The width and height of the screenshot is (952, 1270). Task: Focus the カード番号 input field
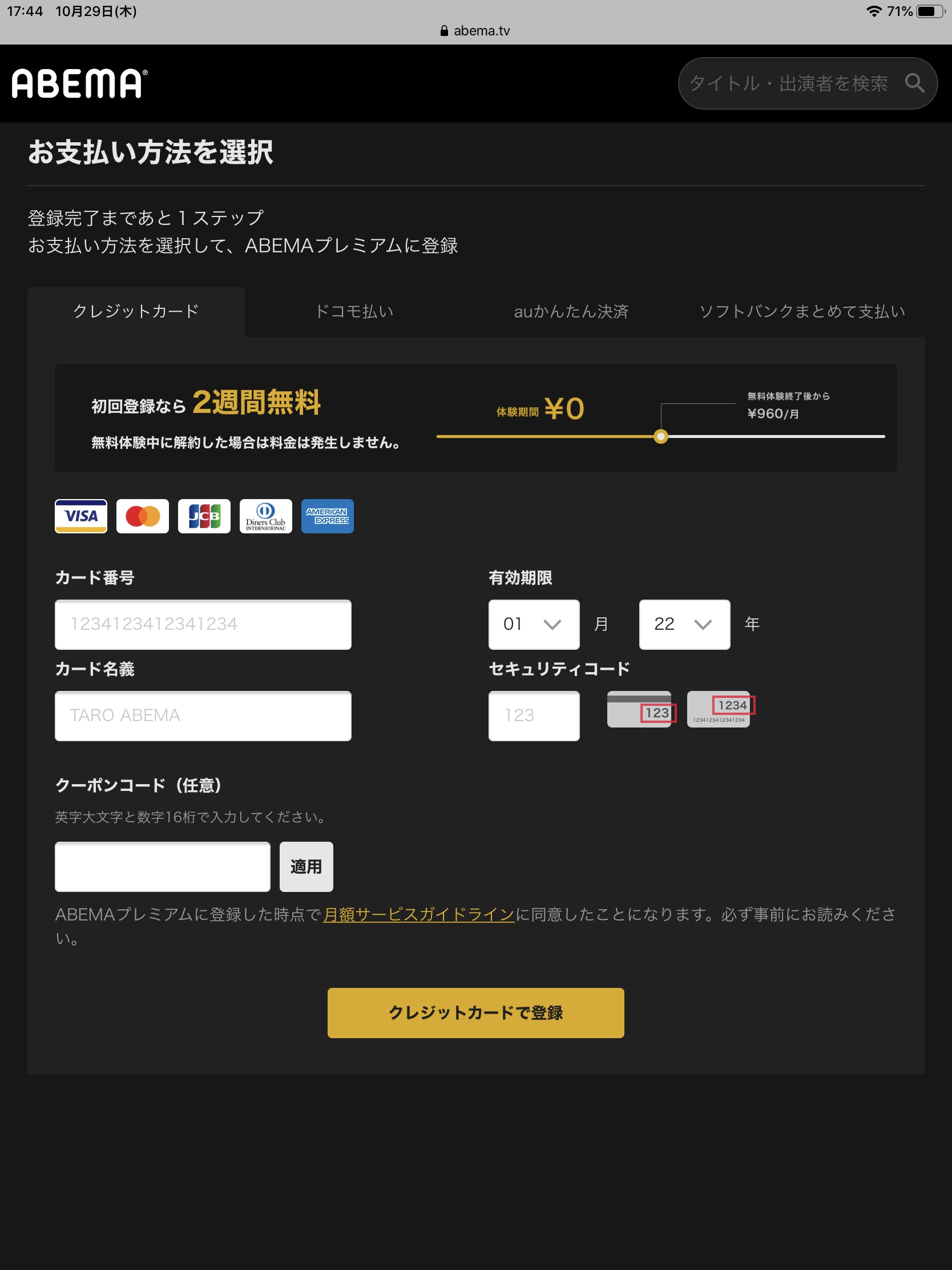click(203, 624)
